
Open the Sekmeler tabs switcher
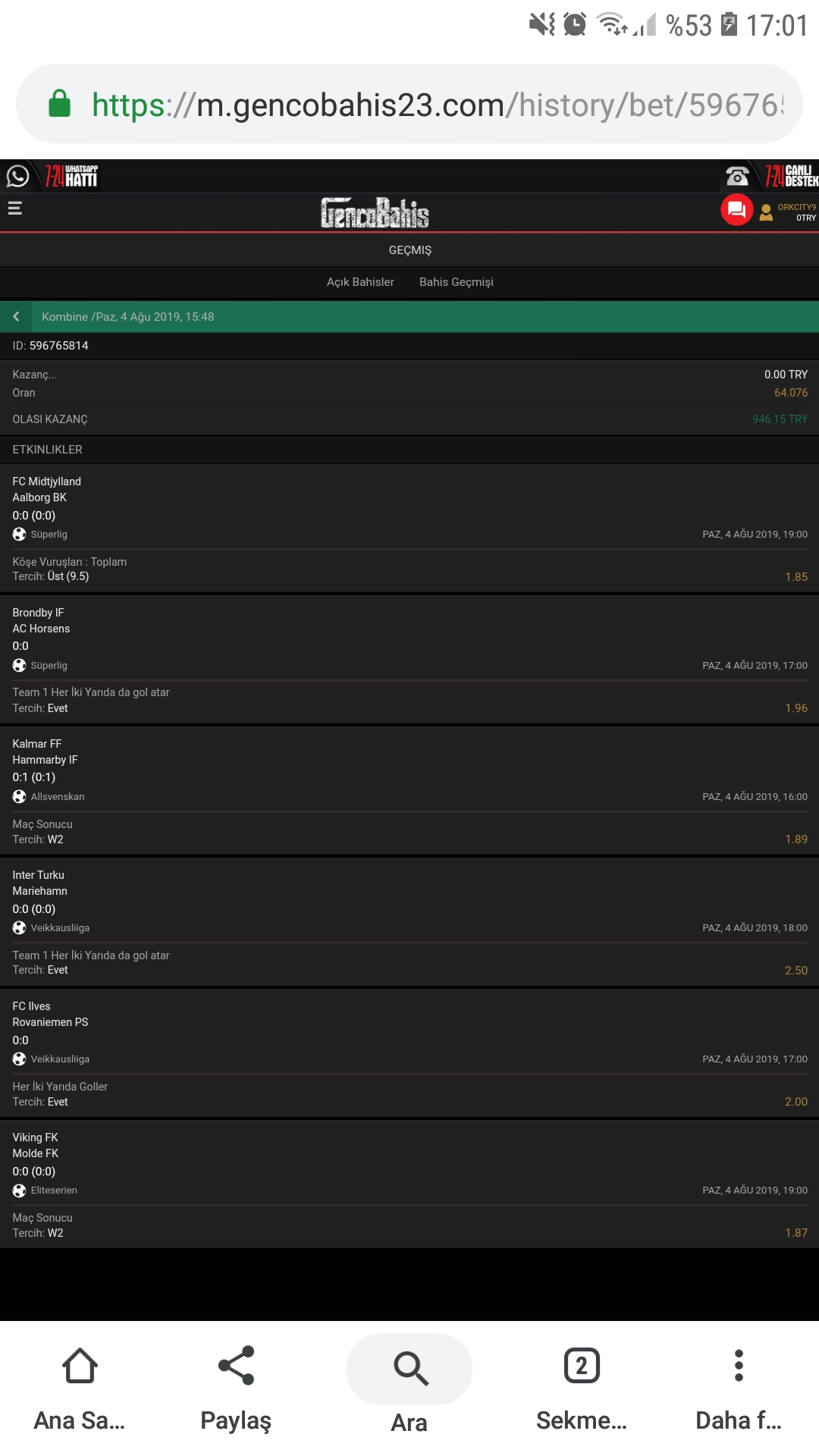coord(582,1389)
